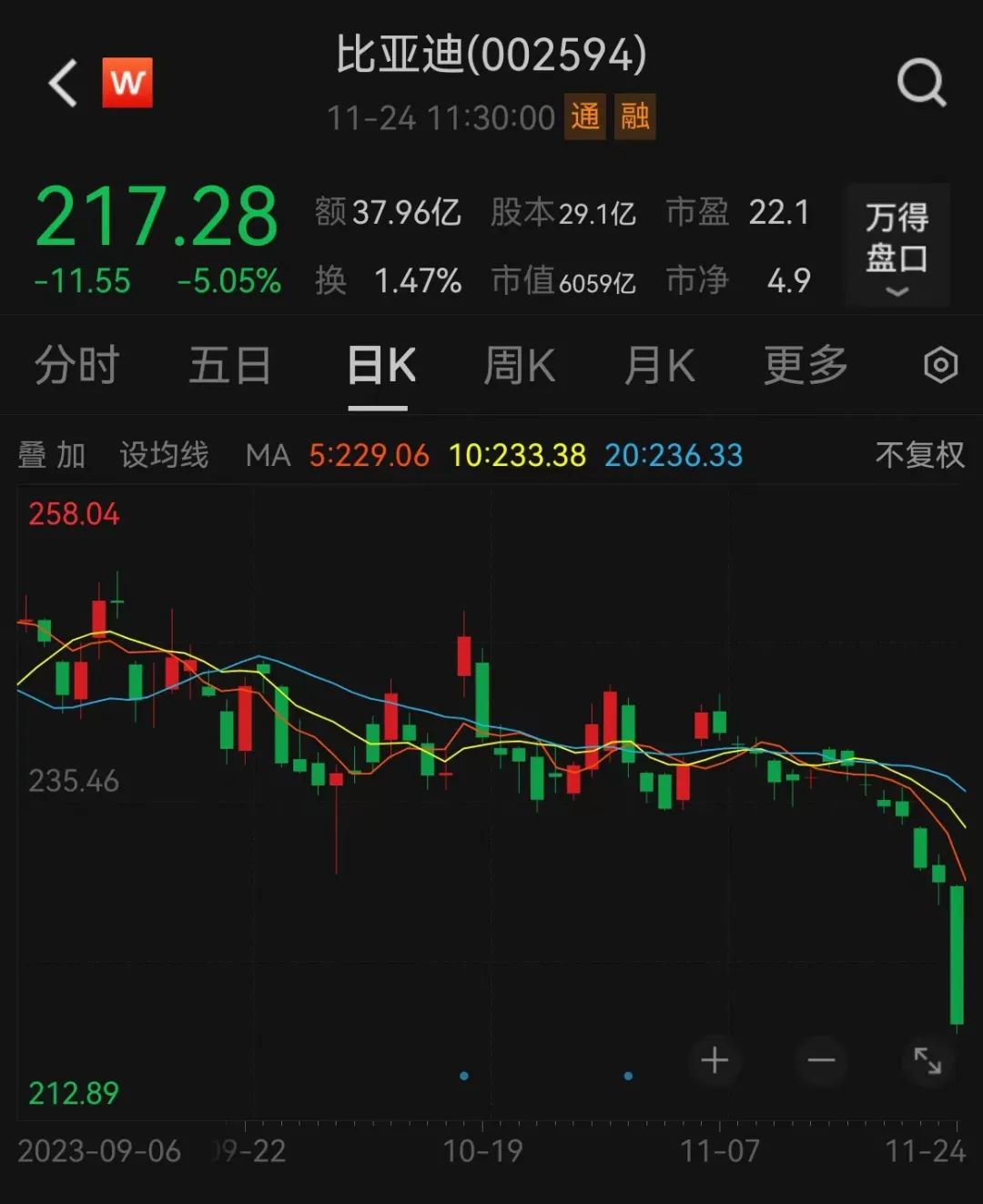Tap 叠加 to overlay another stock
Screen dimensions: 983x1204
[x=52, y=455]
